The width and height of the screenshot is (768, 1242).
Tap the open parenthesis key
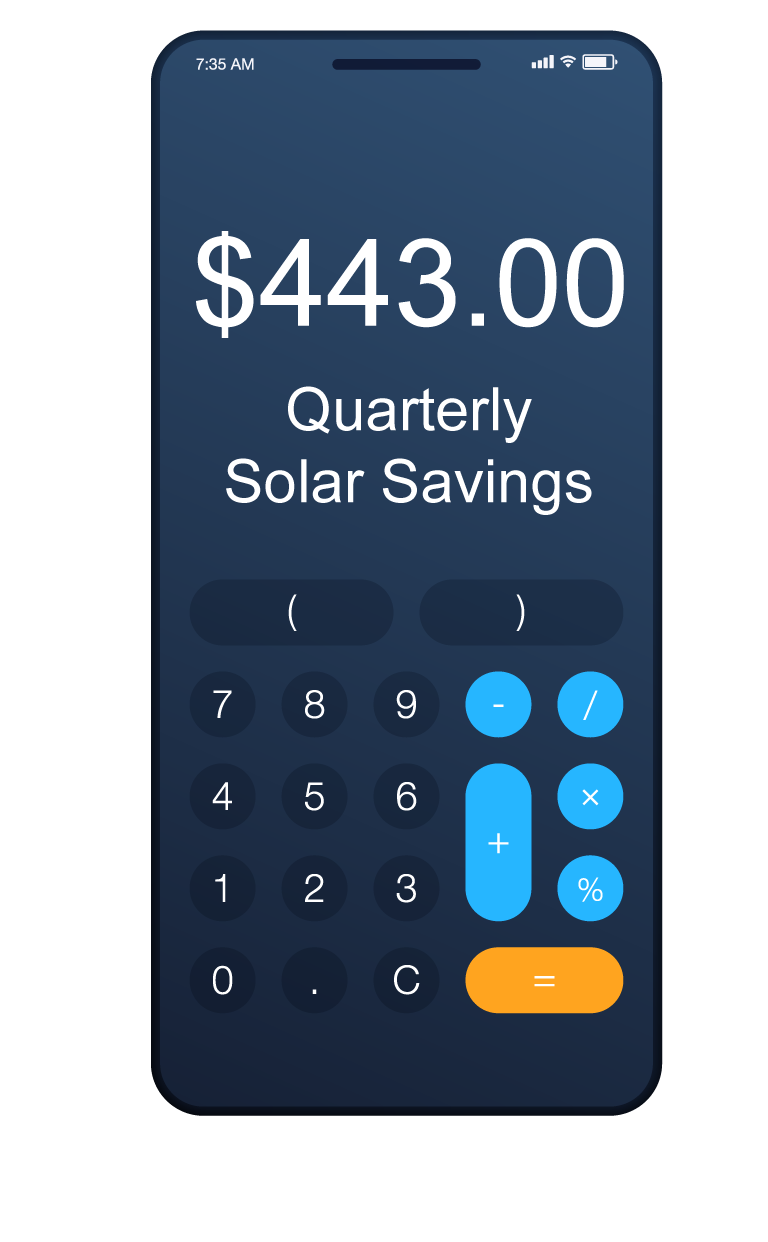tap(291, 612)
